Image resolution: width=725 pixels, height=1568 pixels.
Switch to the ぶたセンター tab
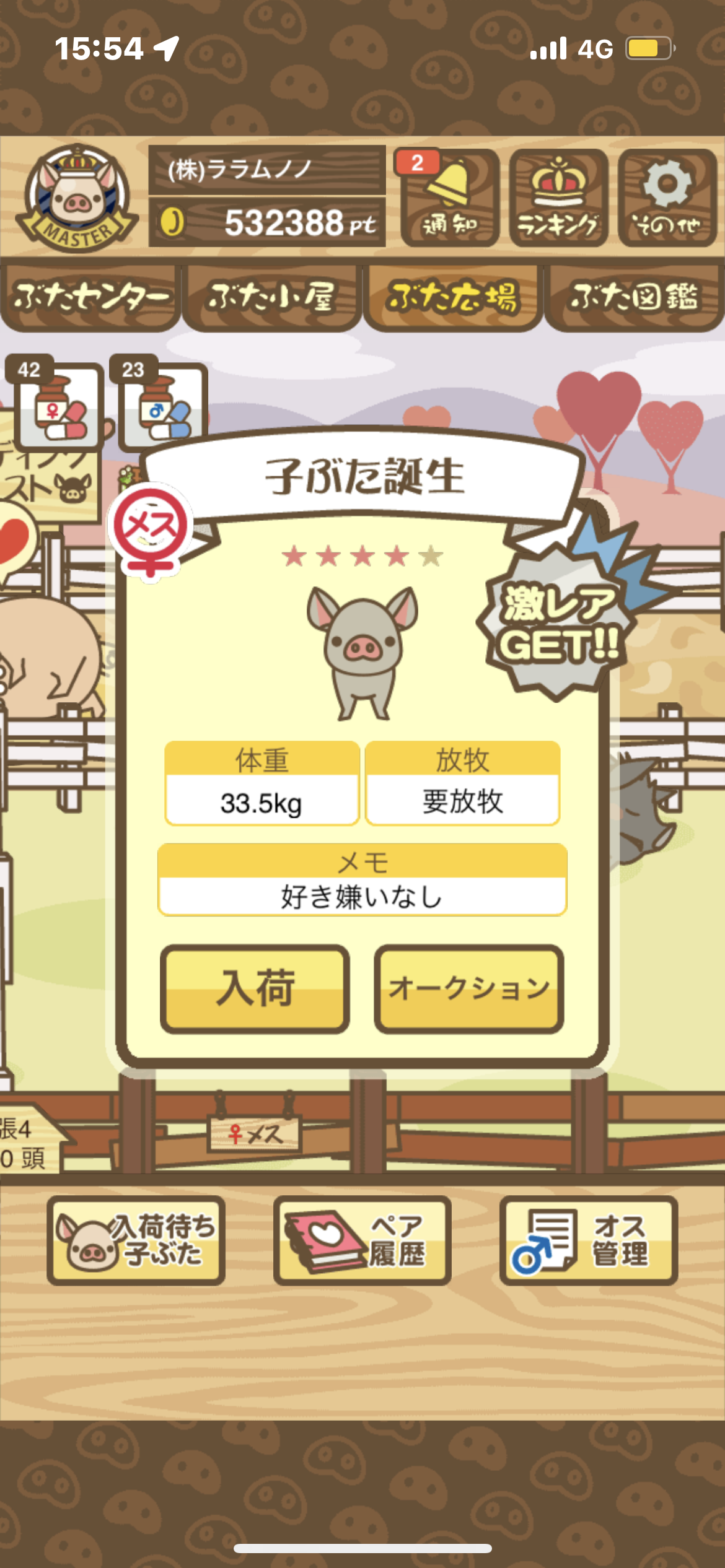pyautogui.click(x=90, y=298)
